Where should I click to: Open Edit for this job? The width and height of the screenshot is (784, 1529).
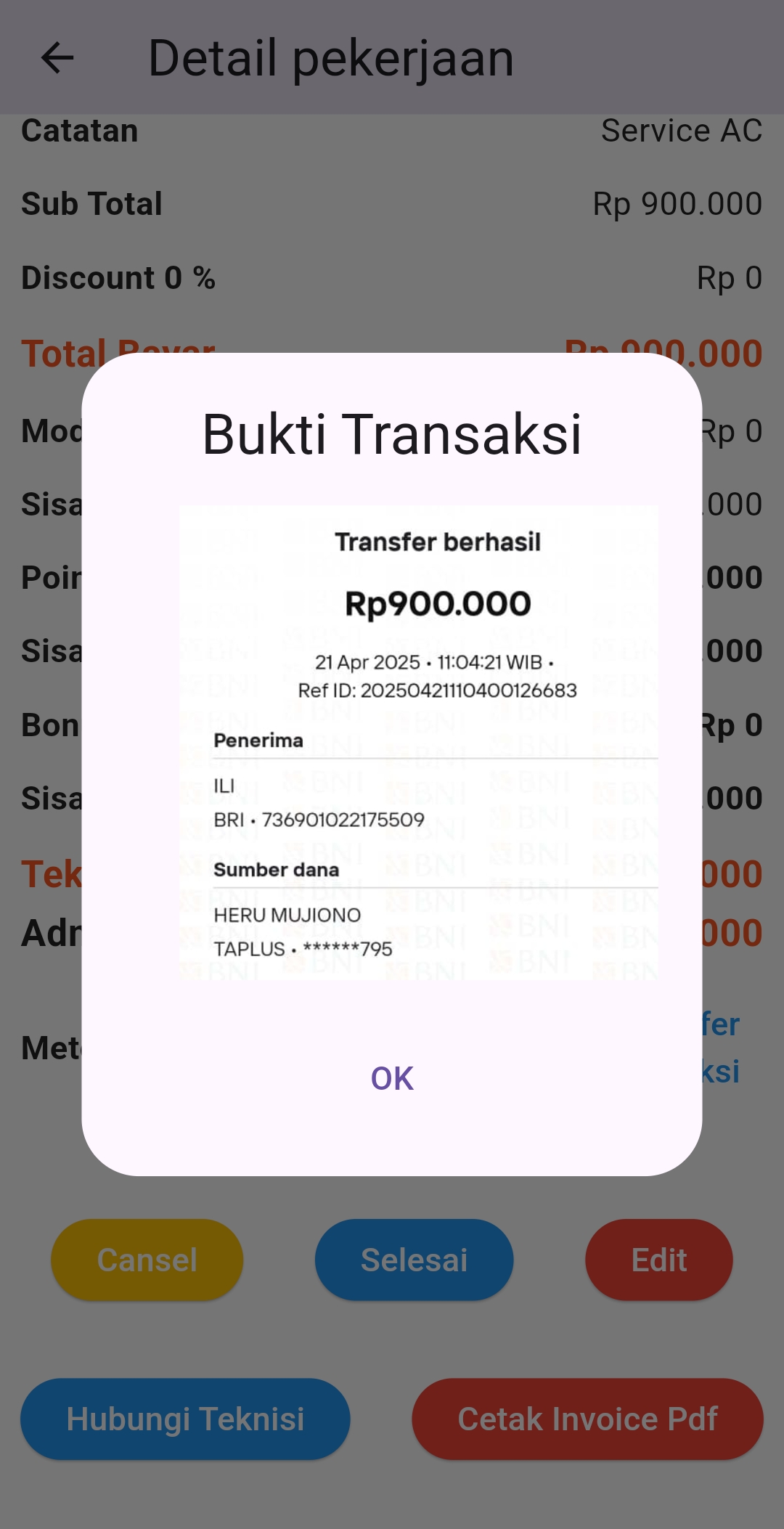(x=658, y=1260)
